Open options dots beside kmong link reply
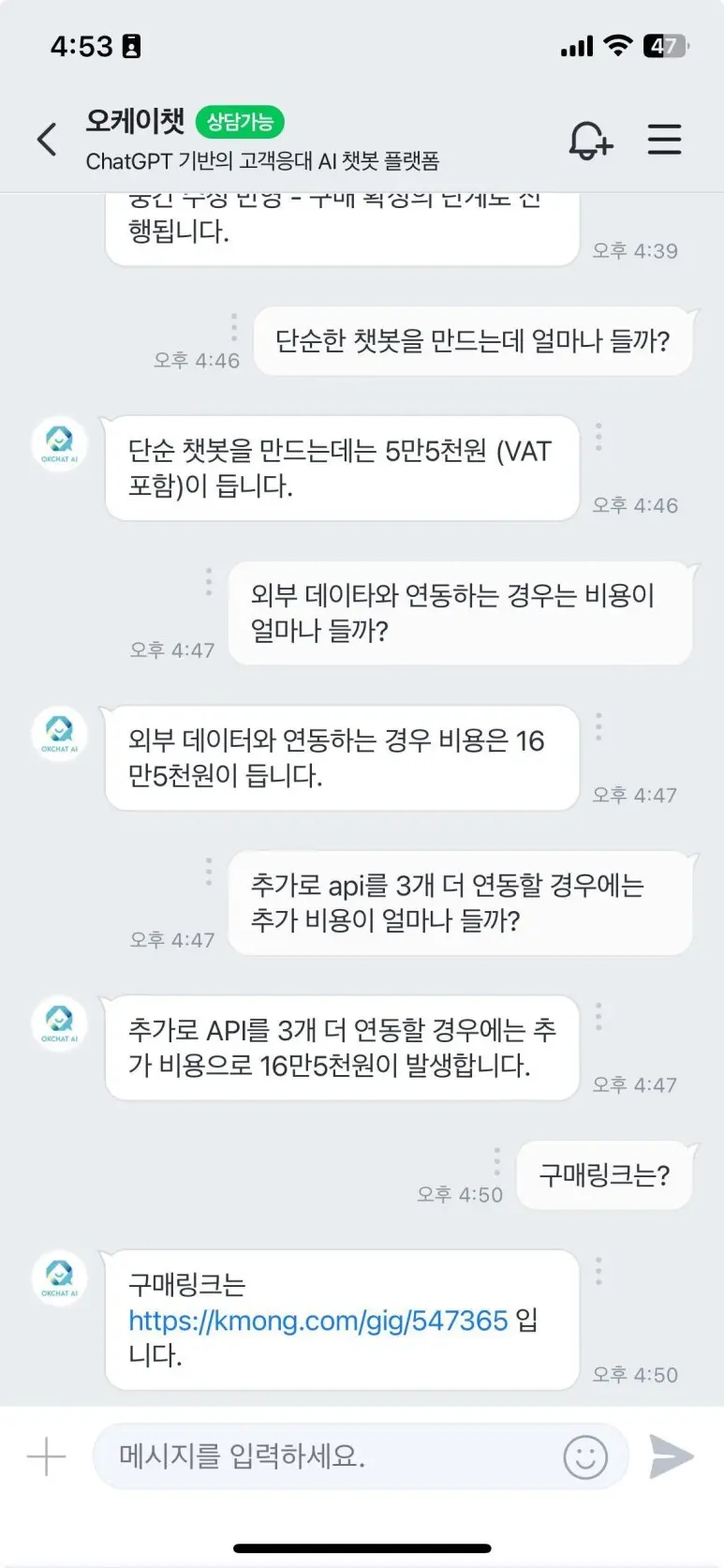 (x=598, y=1271)
